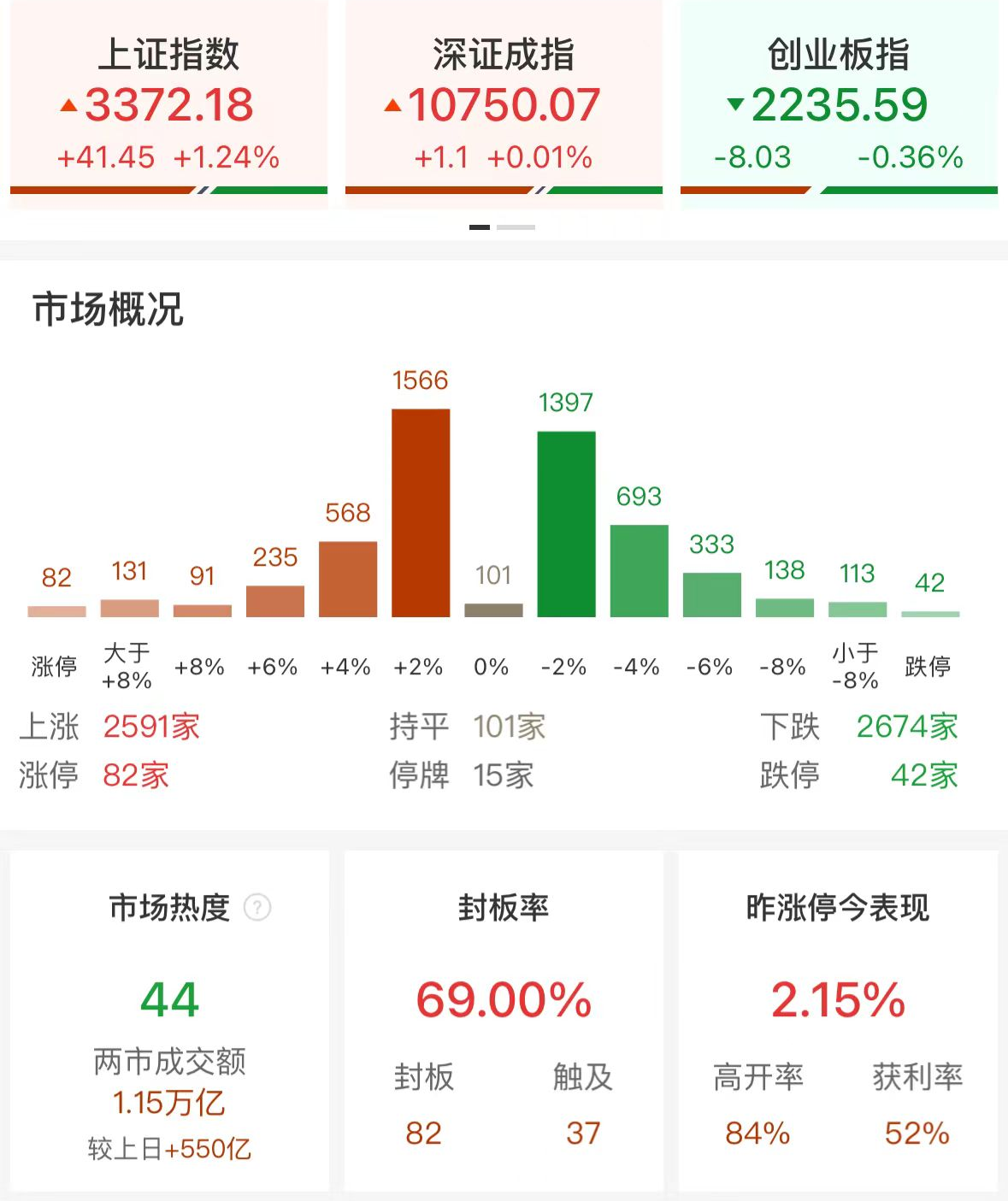Open the 市场热度 card
The width and height of the screenshot is (1008, 1201).
tap(168, 1021)
